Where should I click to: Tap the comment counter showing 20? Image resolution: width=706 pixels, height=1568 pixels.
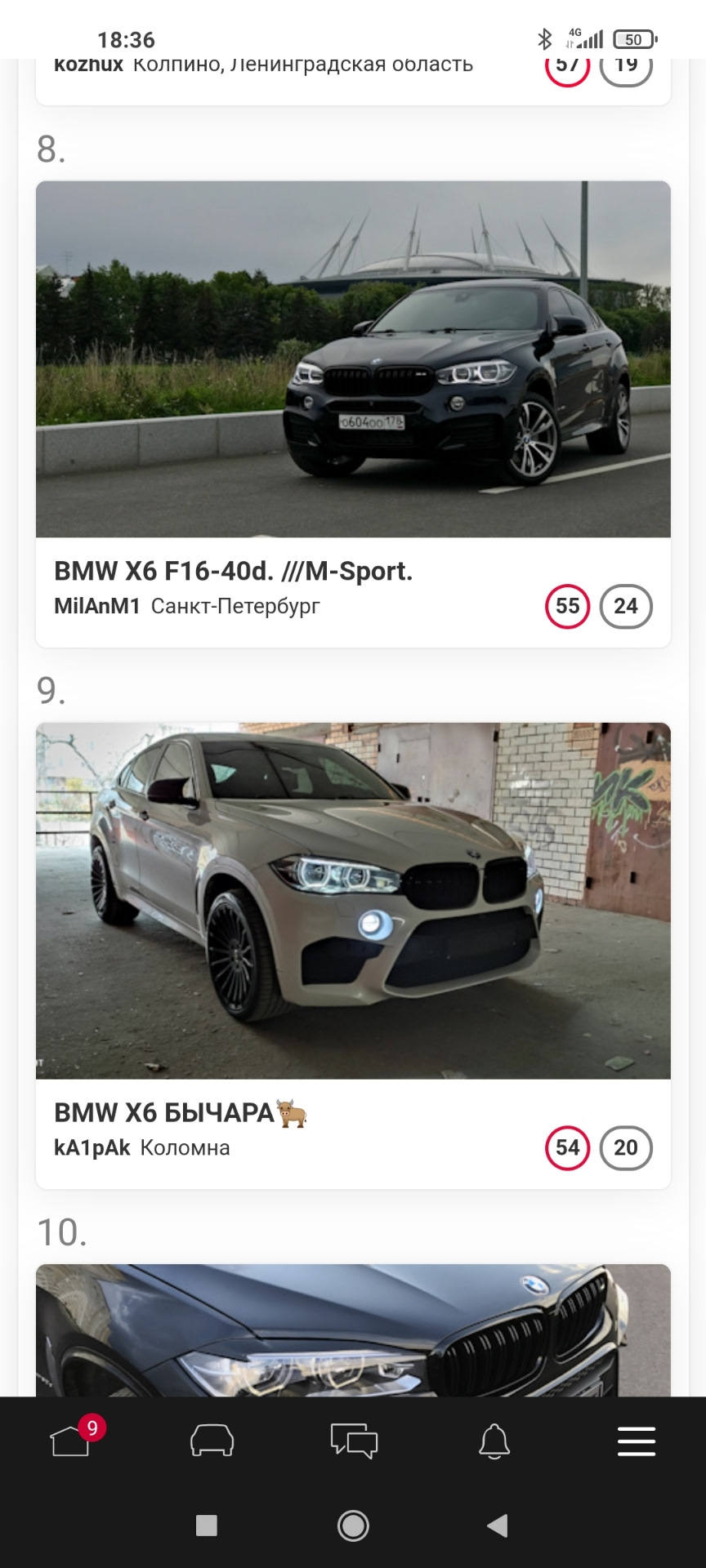coord(626,1147)
